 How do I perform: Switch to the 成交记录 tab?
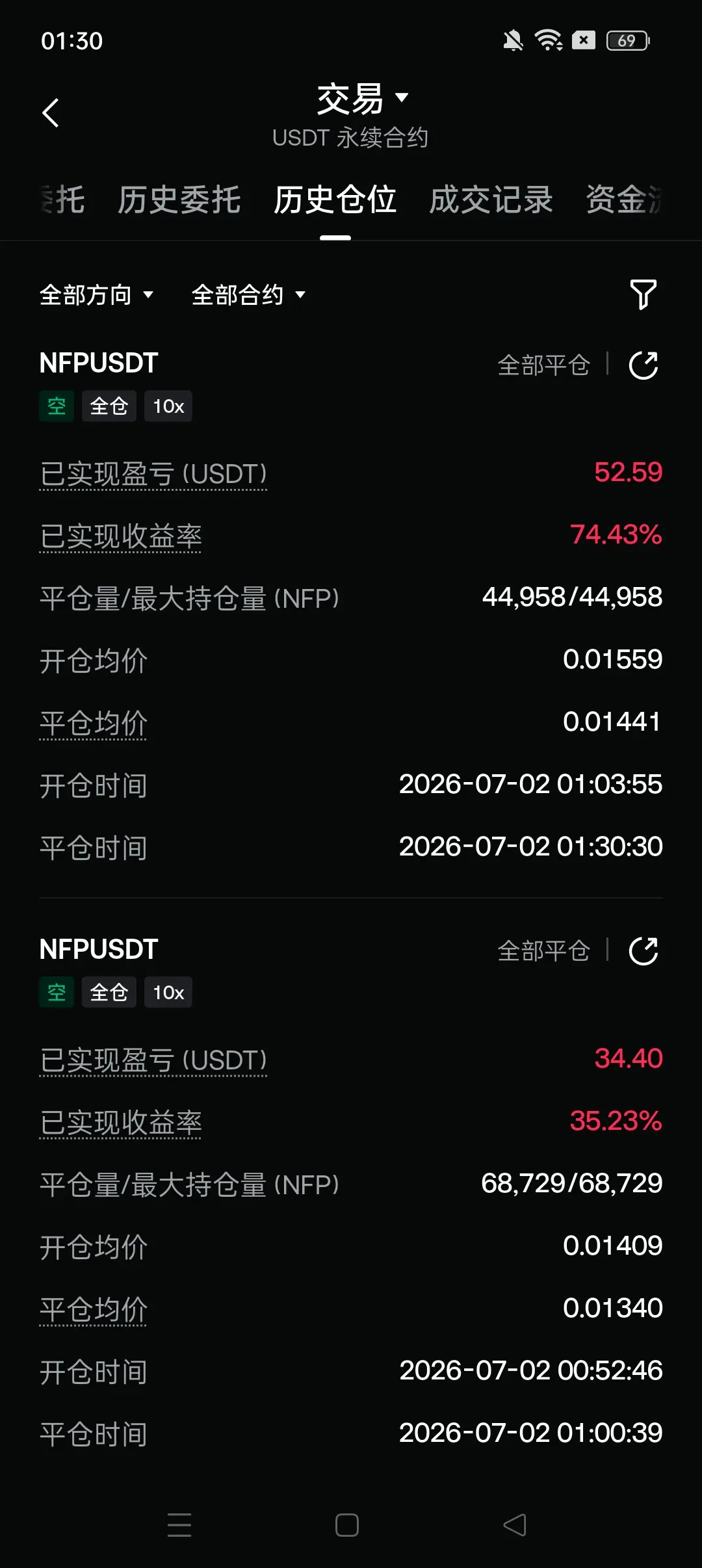(x=491, y=200)
